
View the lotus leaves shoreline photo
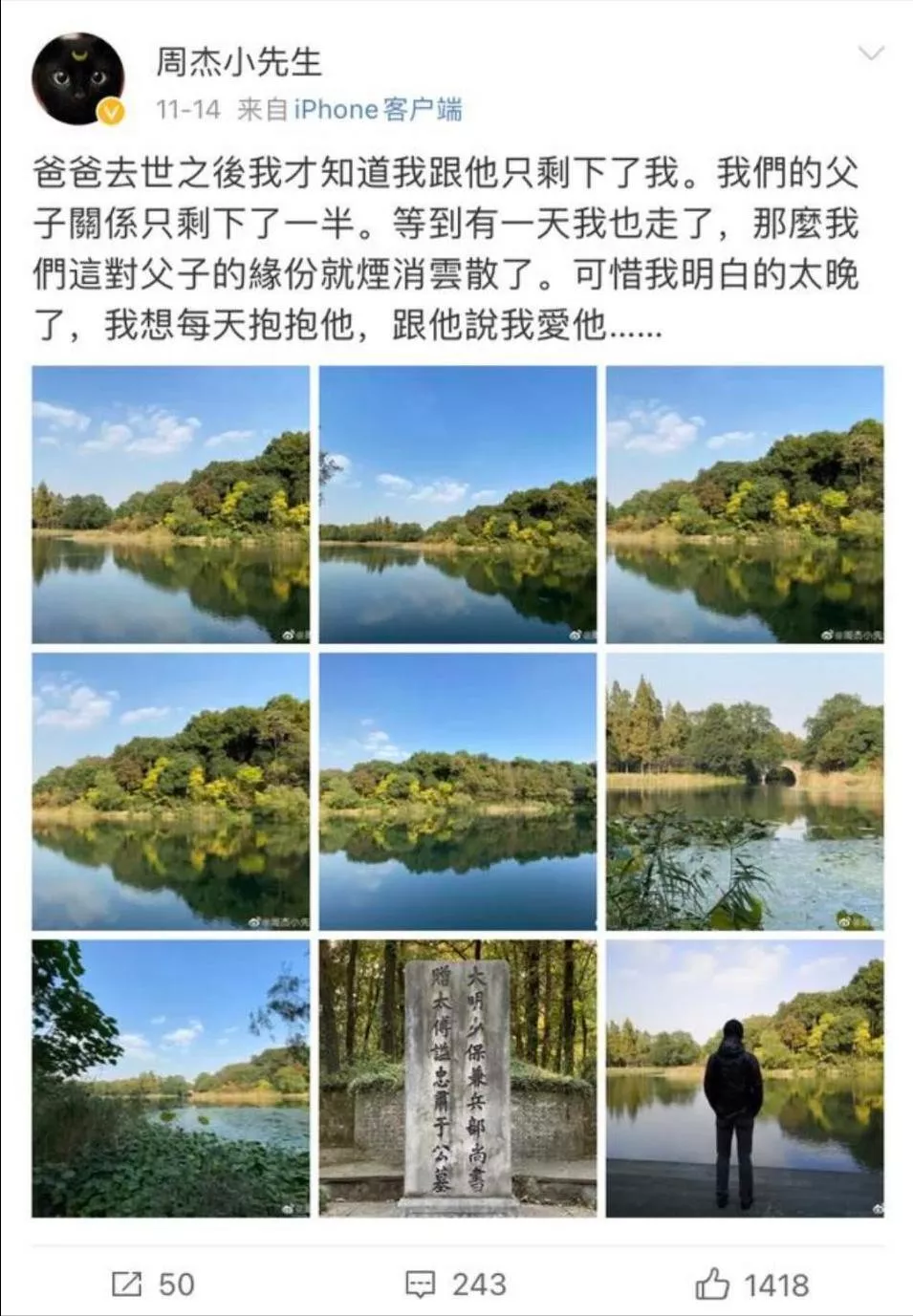pos(170,1077)
